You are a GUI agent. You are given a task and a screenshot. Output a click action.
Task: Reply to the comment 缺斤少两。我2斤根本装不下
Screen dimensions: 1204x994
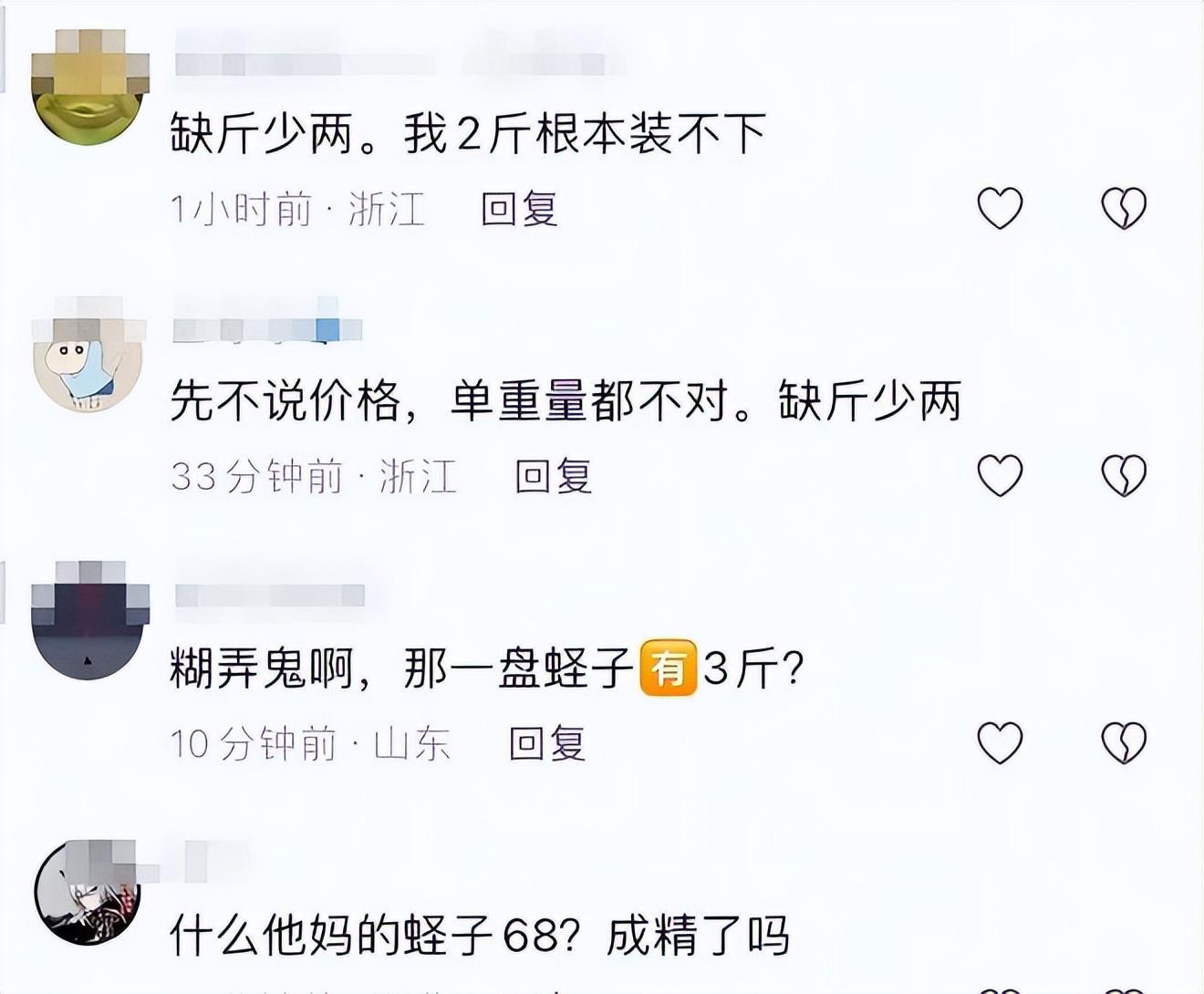[519, 210]
